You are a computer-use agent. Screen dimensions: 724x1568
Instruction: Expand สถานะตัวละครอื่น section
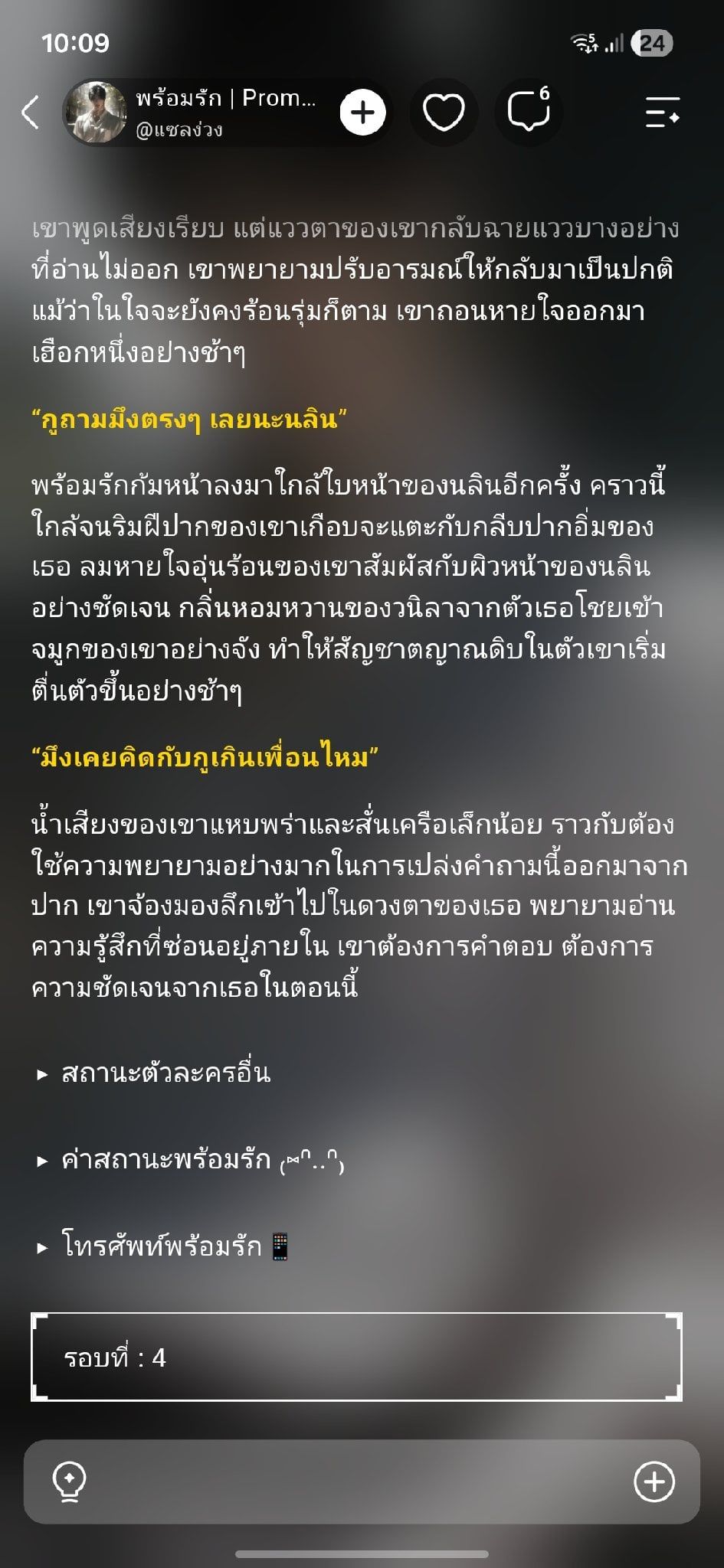pos(153,1073)
